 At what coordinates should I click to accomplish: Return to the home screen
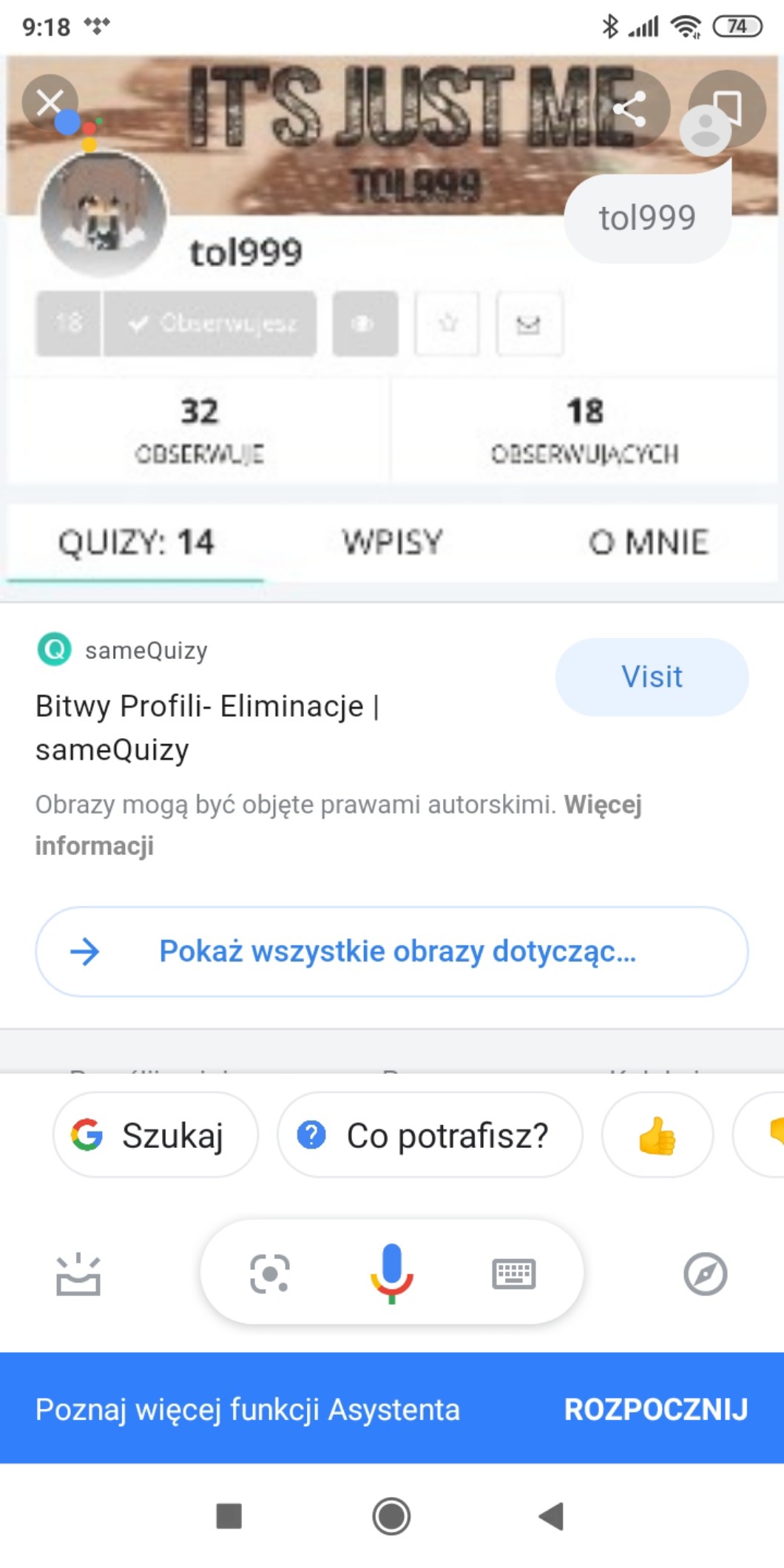pos(391,1516)
